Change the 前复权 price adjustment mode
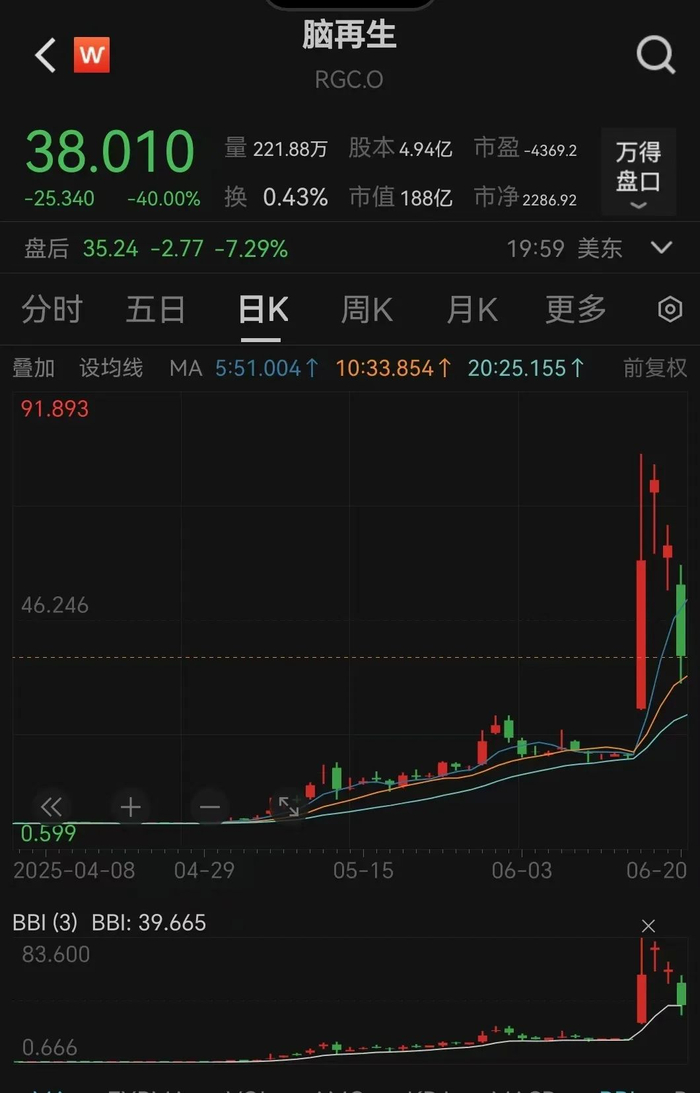The height and width of the screenshot is (1093, 700). (x=655, y=368)
